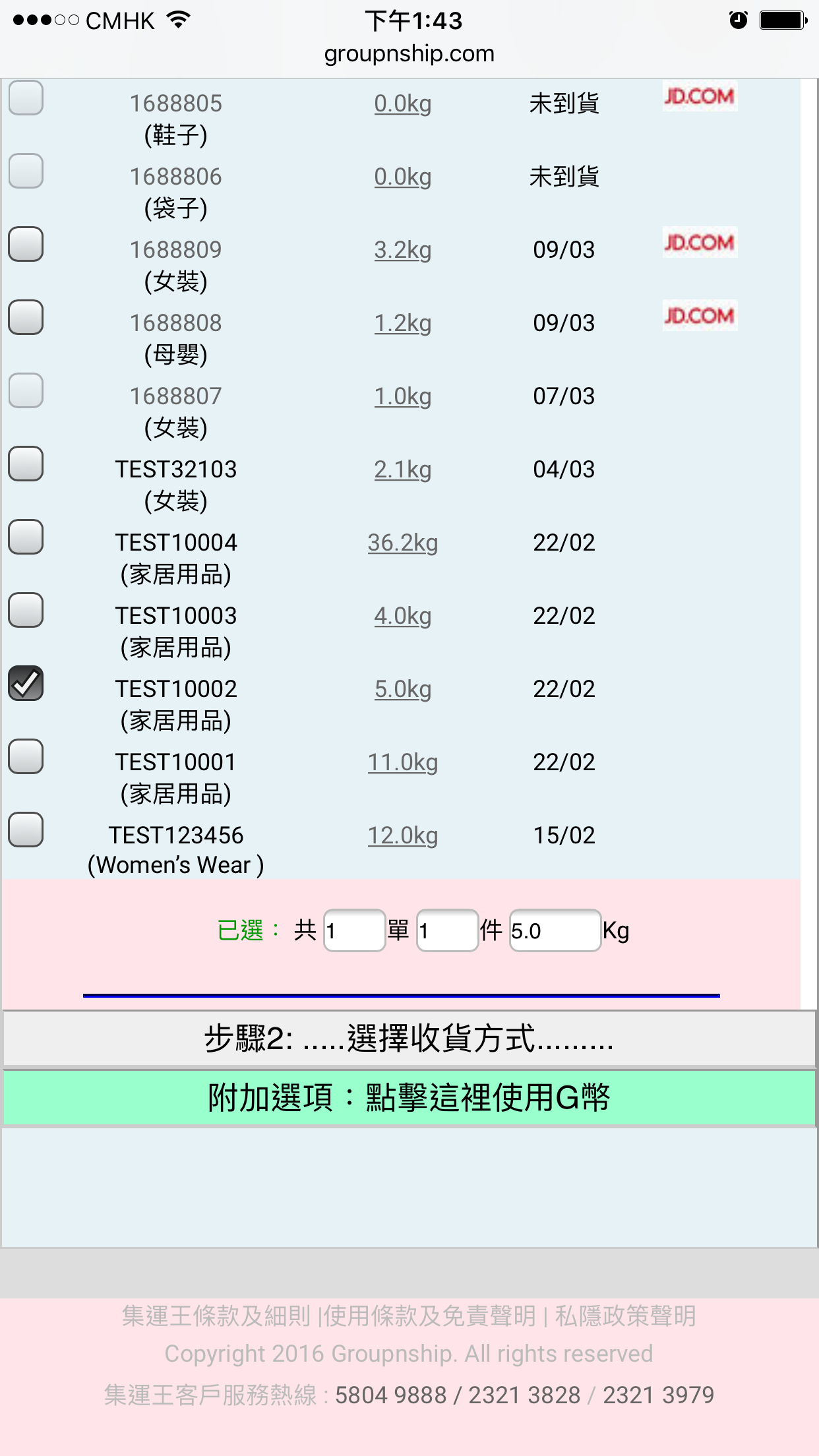Open the 36.2kg weight link

pos(402,543)
